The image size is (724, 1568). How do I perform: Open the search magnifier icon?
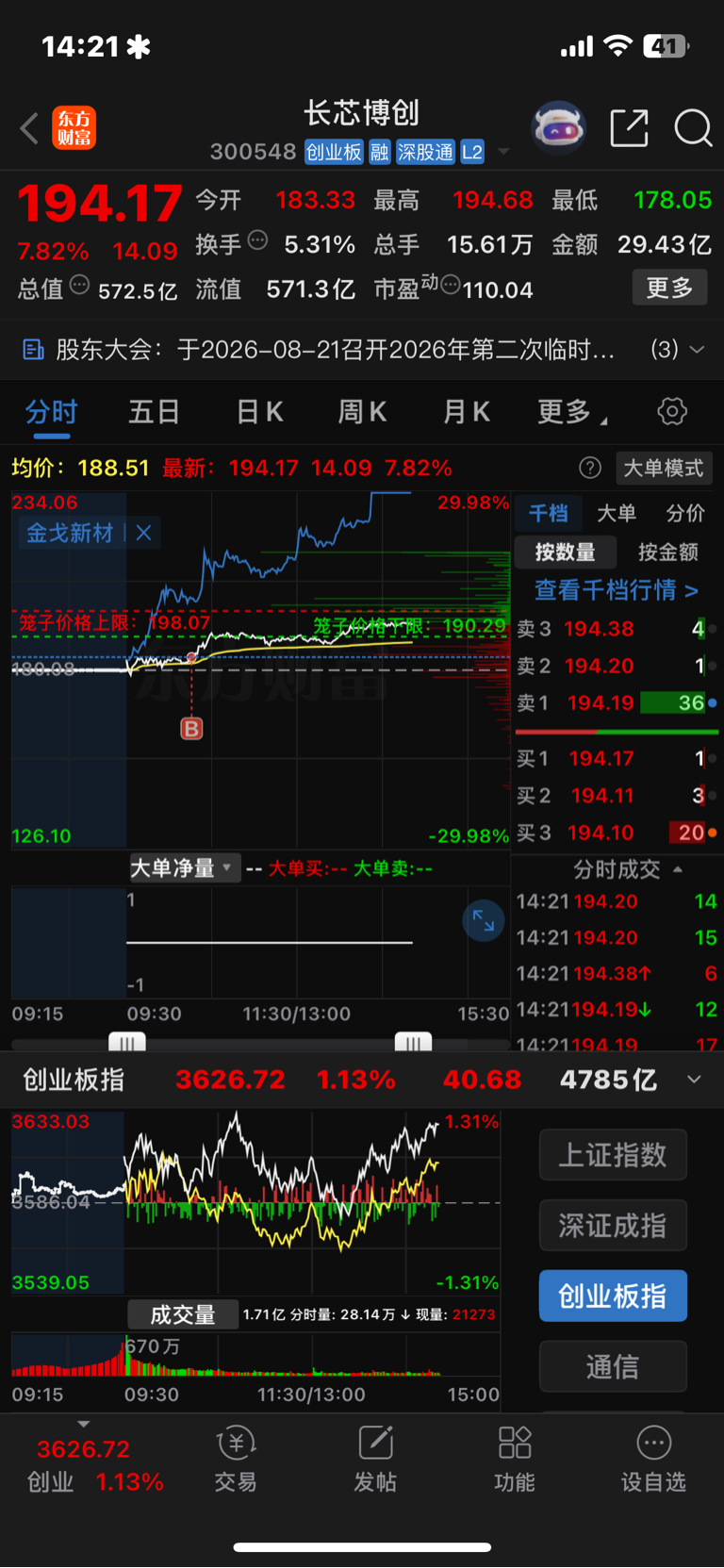pyautogui.click(x=693, y=128)
